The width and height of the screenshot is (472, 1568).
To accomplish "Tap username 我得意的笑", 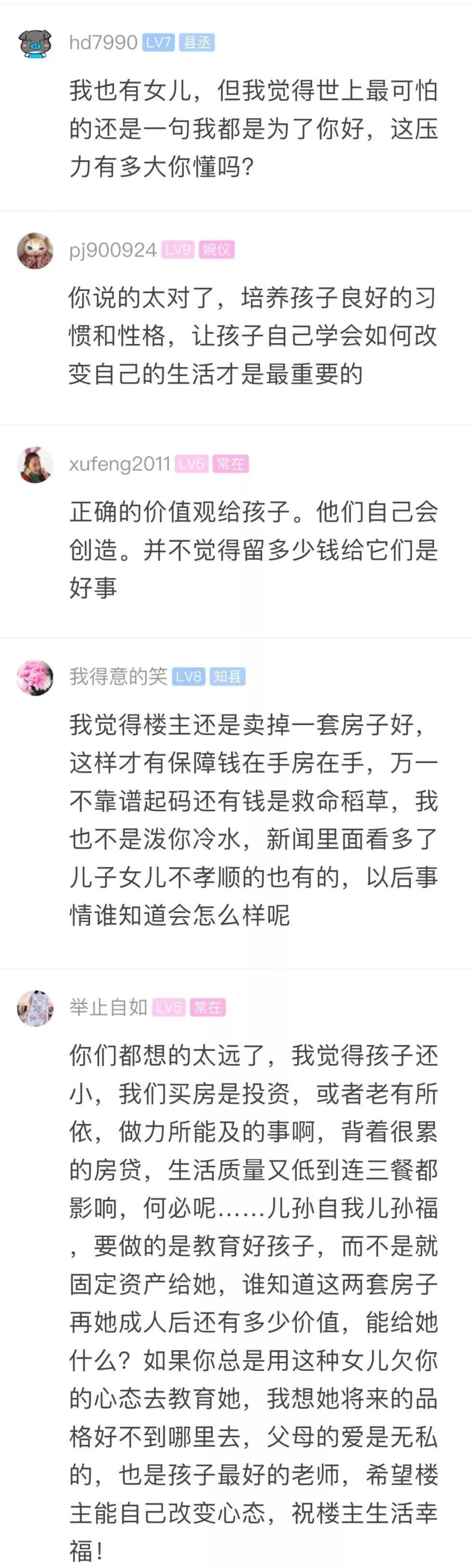I will click(118, 676).
